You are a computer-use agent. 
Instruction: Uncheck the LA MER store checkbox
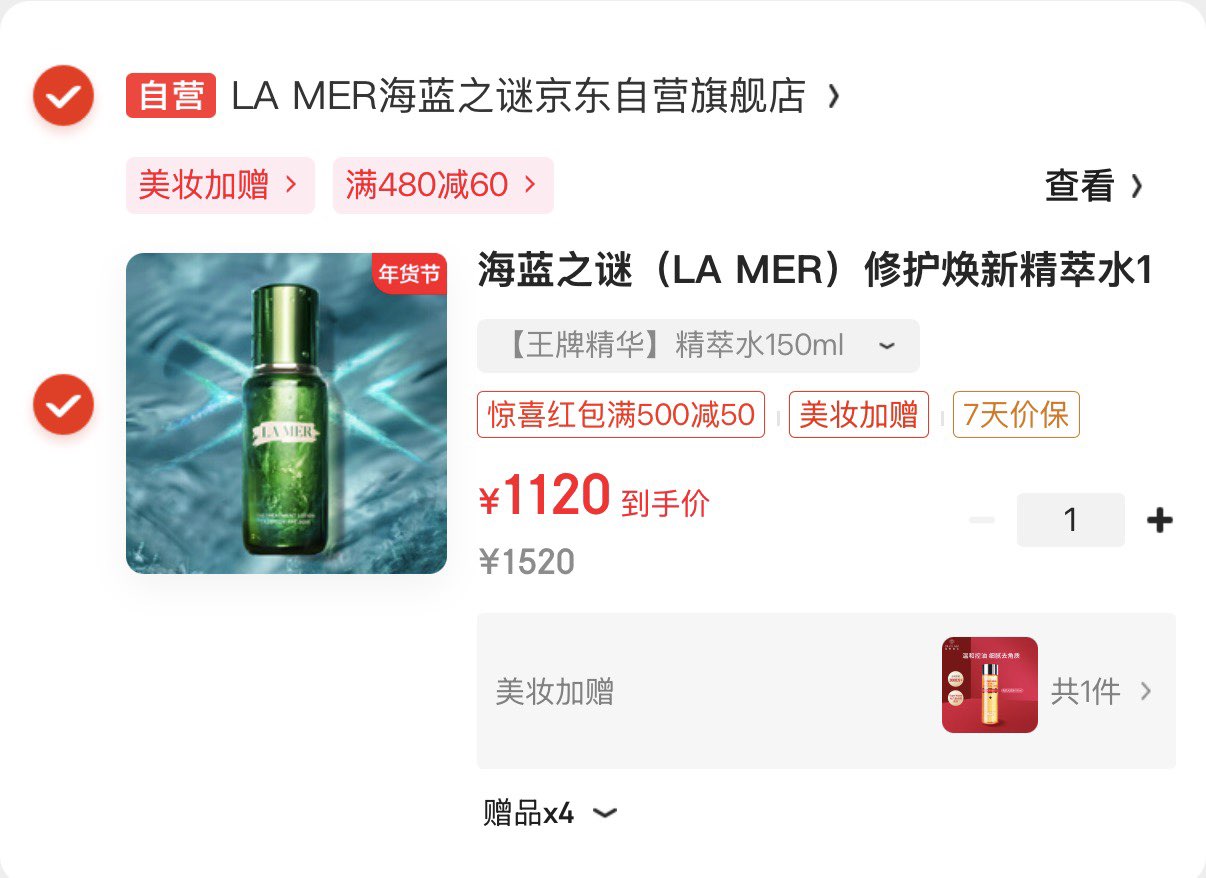click(x=63, y=96)
